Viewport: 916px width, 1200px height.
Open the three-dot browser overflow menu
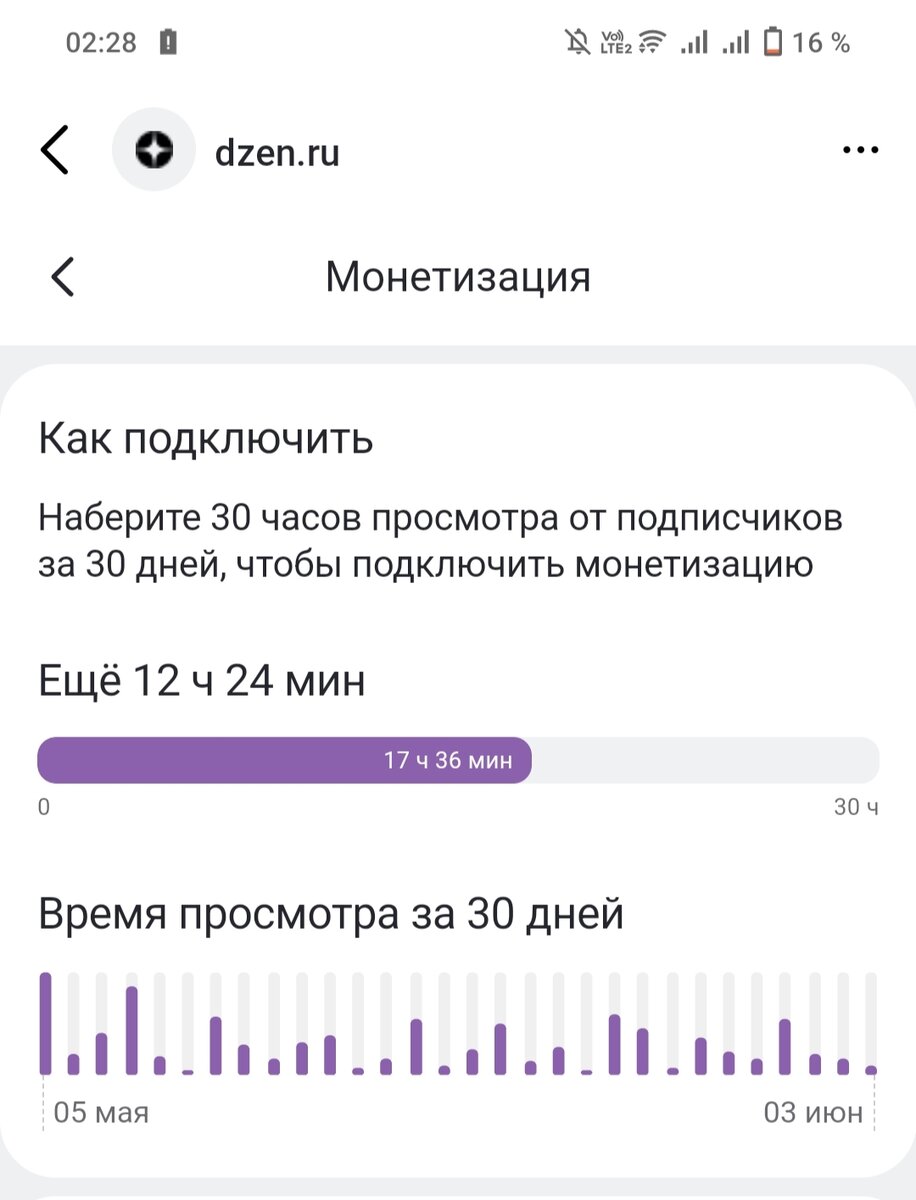coord(858,148)
